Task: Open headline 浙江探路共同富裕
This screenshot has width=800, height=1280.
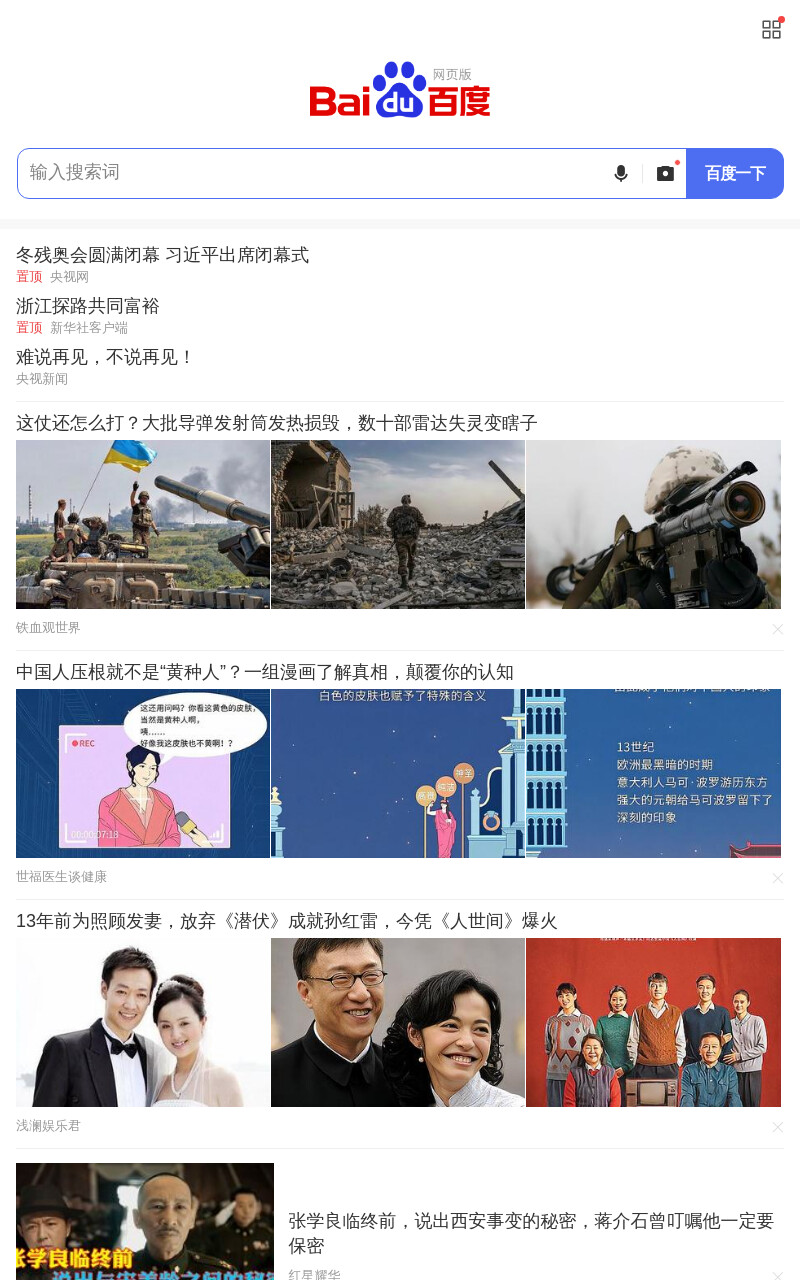Action: [x=88, y=306]
